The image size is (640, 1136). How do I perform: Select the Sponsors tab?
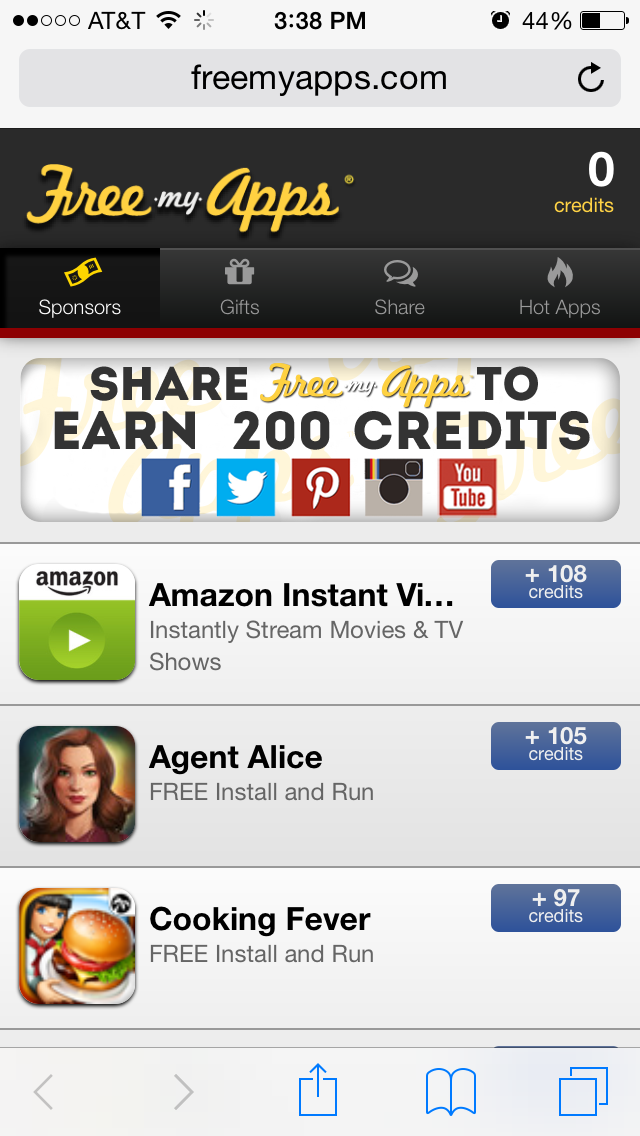pos(80,288)
